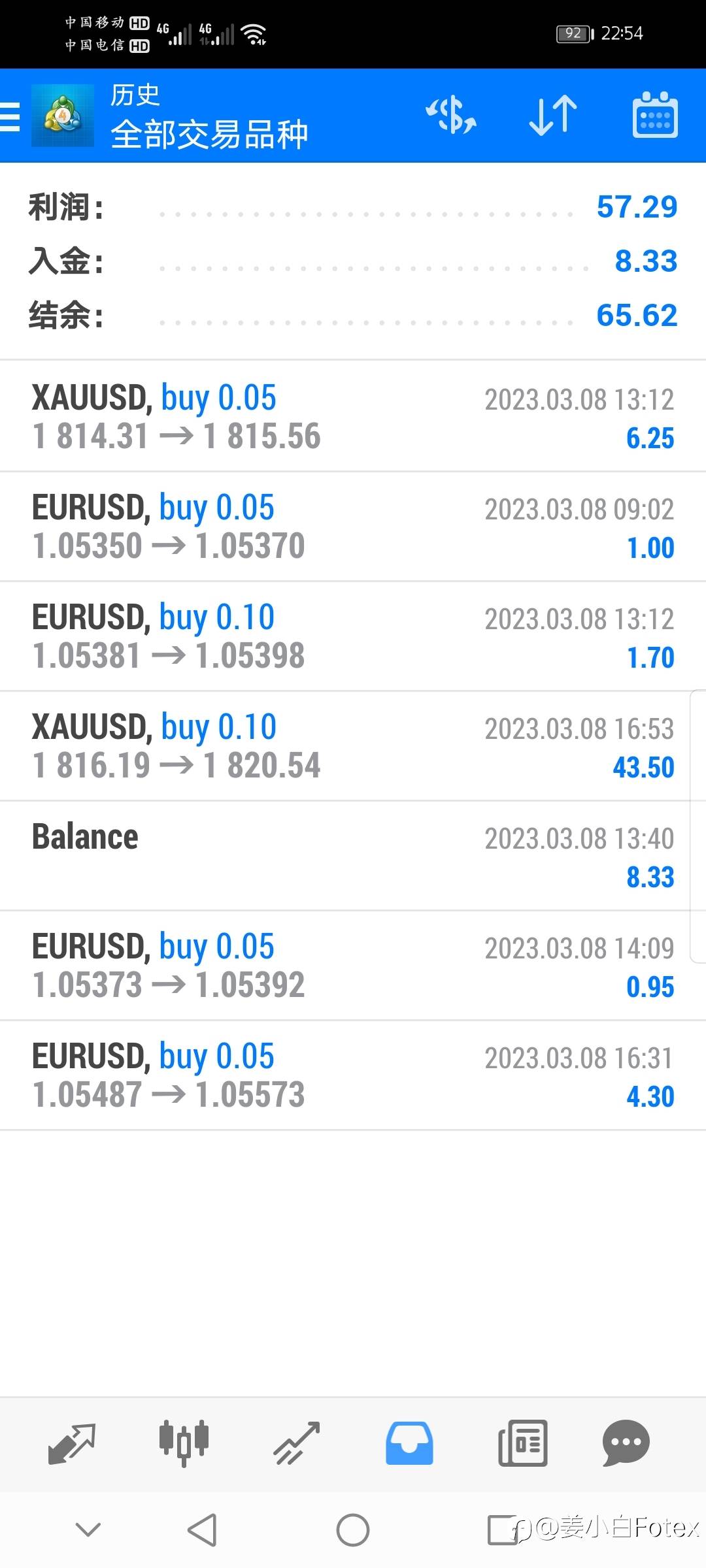Image resolution: width=706 pixels, height=1568 pixels.
Task: Open EURUSD trade closed at 09:02
Action: click(x=353, y=527)
